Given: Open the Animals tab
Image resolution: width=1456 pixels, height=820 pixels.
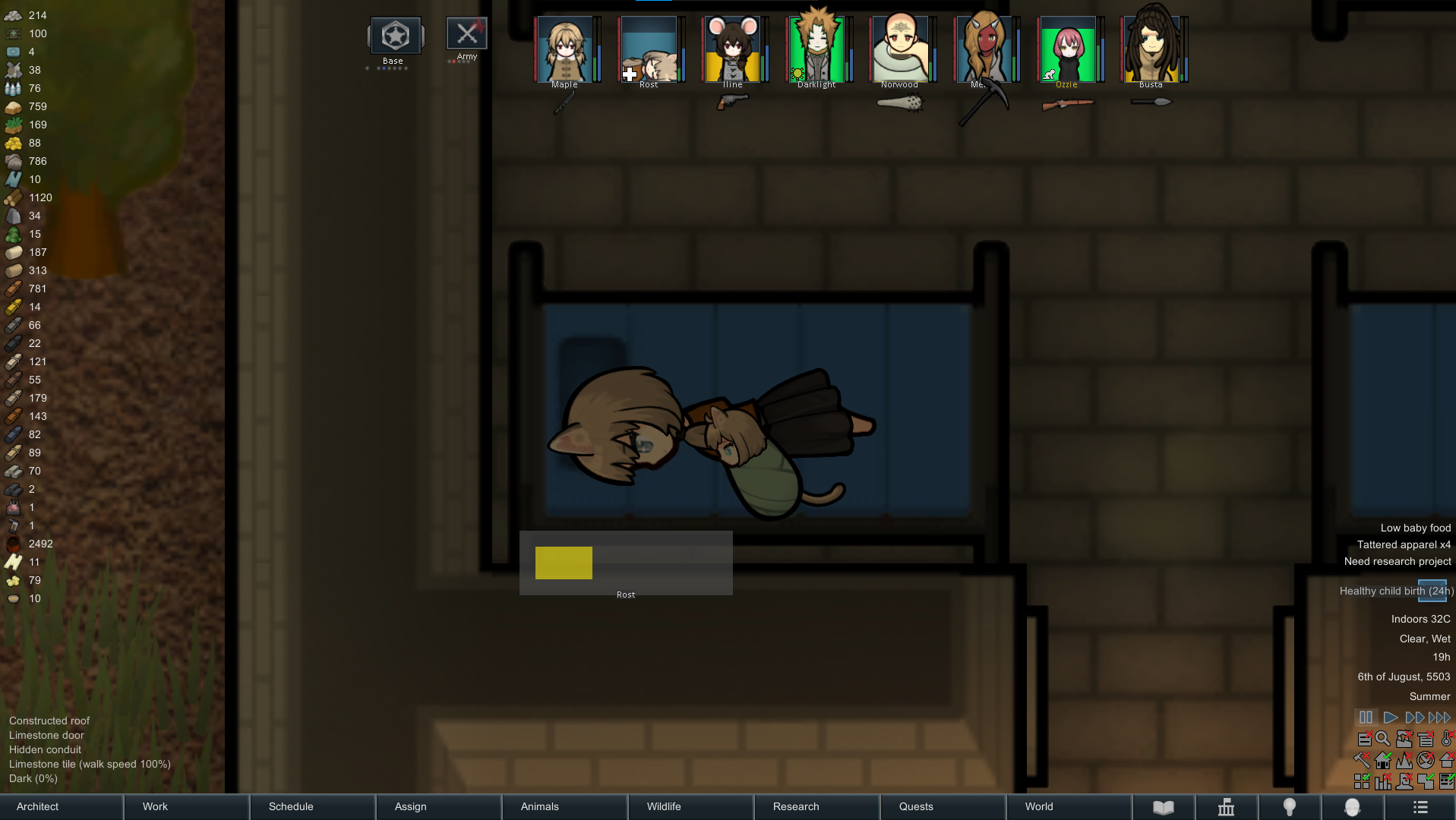Looking at the screenshot, I should pos(566,806).
